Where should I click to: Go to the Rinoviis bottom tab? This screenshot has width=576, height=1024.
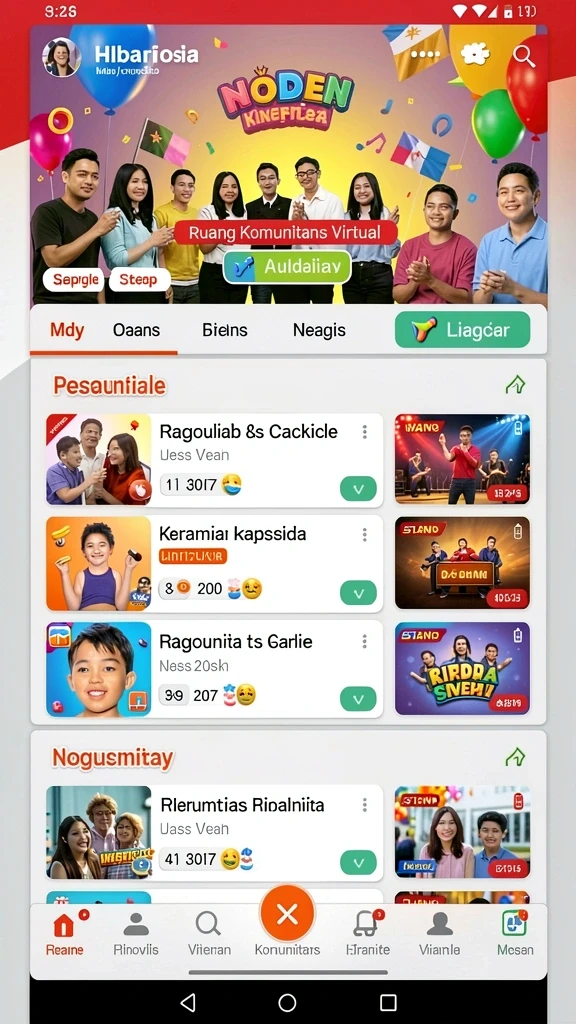(136, 933)
